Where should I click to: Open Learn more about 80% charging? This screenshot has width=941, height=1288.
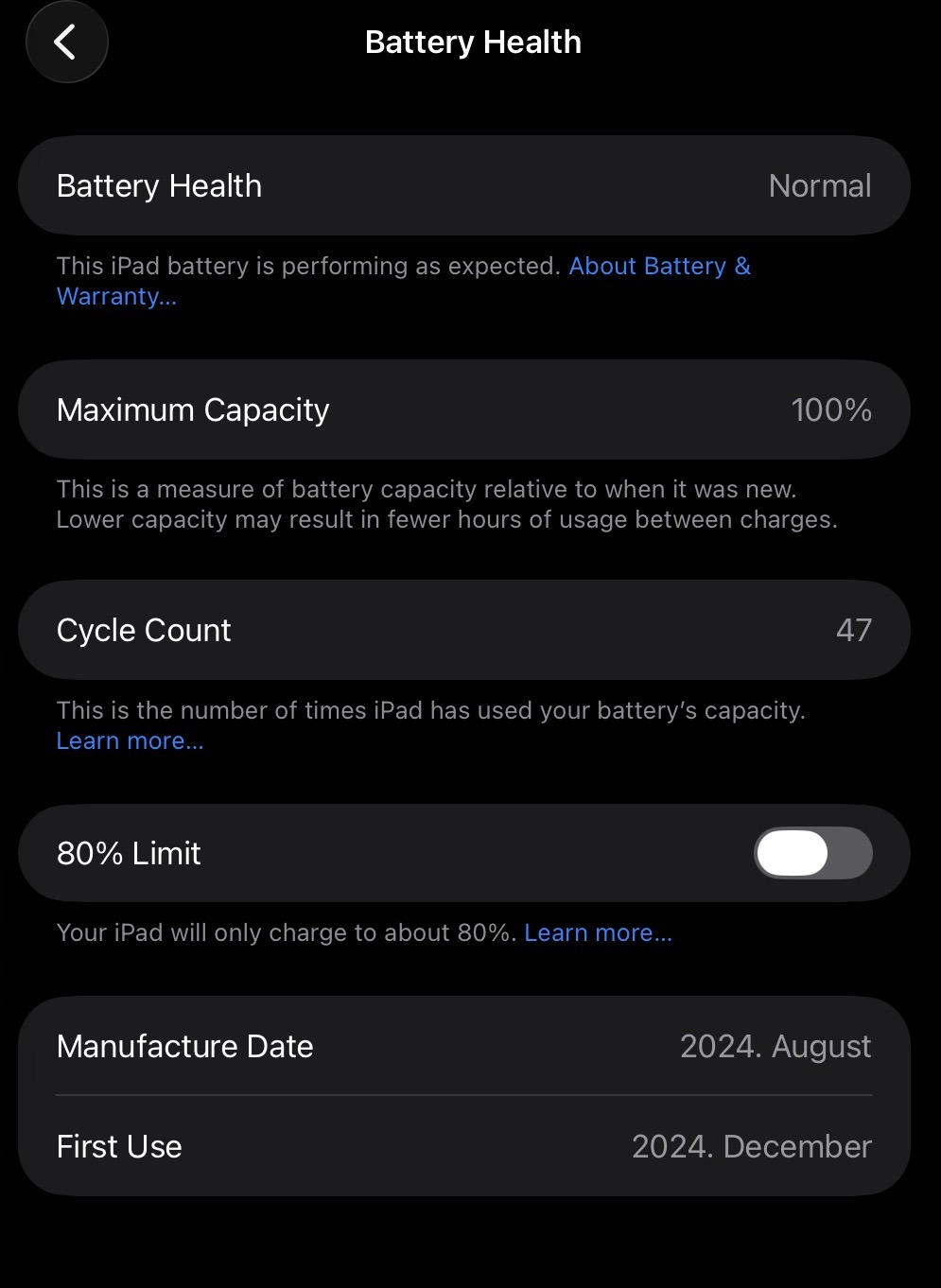pos(598,933)
